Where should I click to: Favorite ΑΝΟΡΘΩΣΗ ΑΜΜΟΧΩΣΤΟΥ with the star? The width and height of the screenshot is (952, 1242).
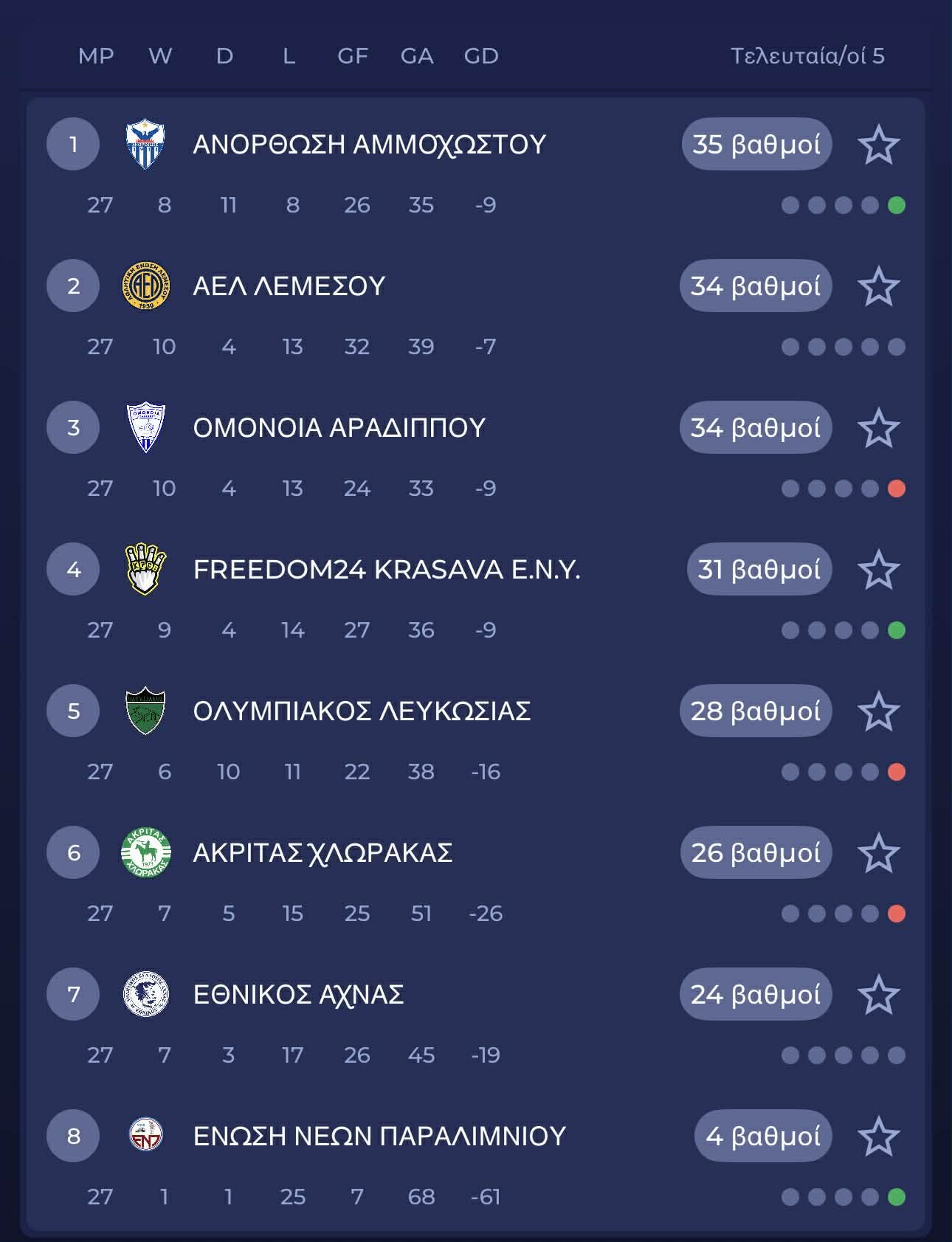tap(878, 145)
